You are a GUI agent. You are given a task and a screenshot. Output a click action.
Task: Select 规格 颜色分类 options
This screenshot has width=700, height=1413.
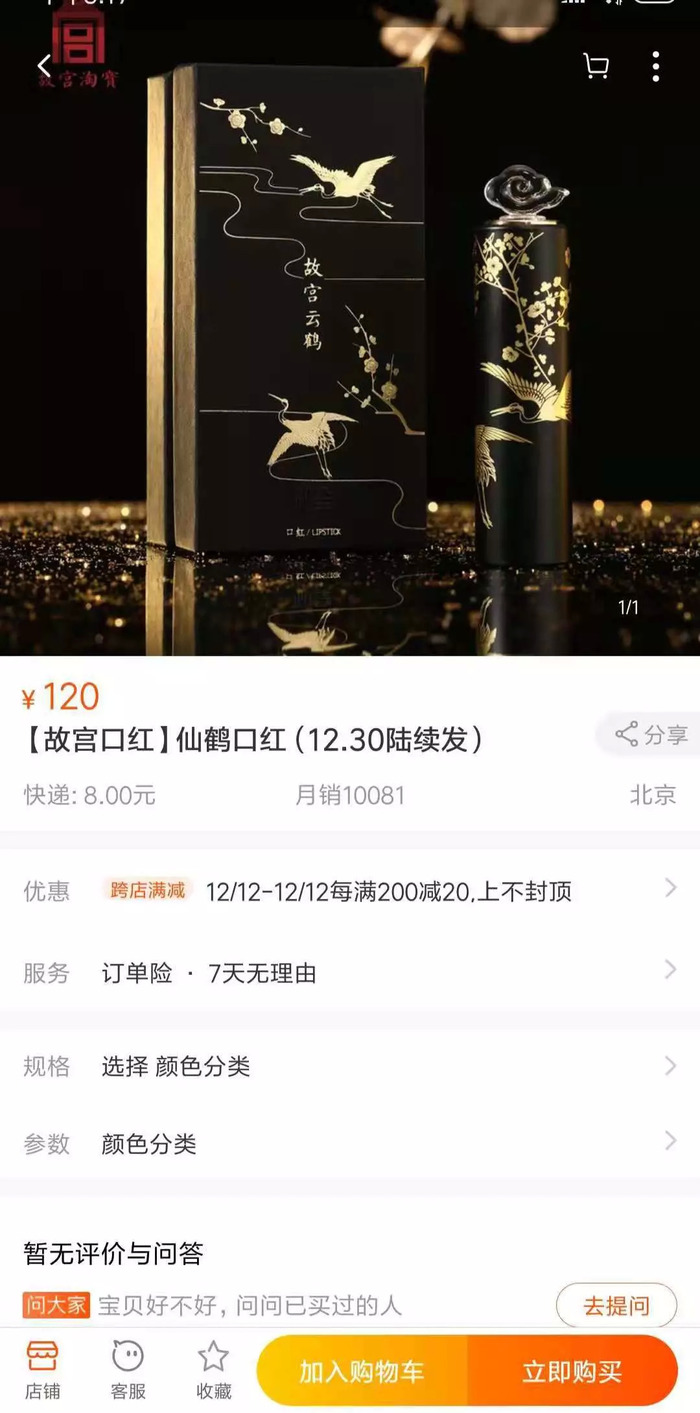(350, 1066)
